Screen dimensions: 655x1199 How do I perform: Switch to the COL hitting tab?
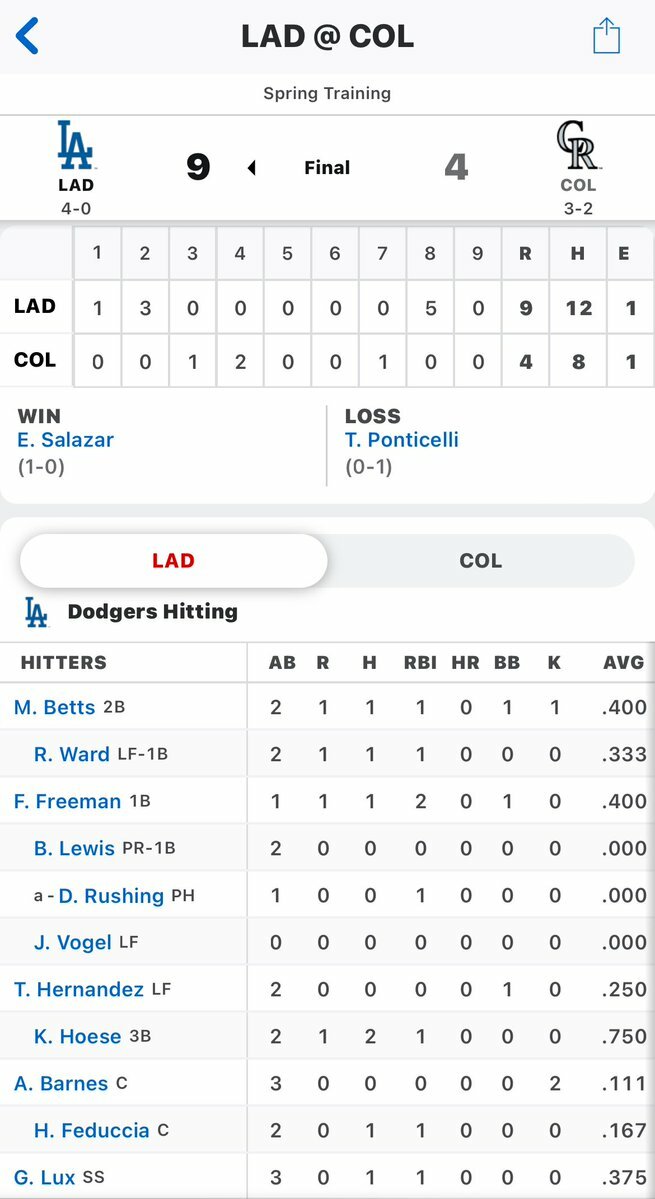coord(481,561)
